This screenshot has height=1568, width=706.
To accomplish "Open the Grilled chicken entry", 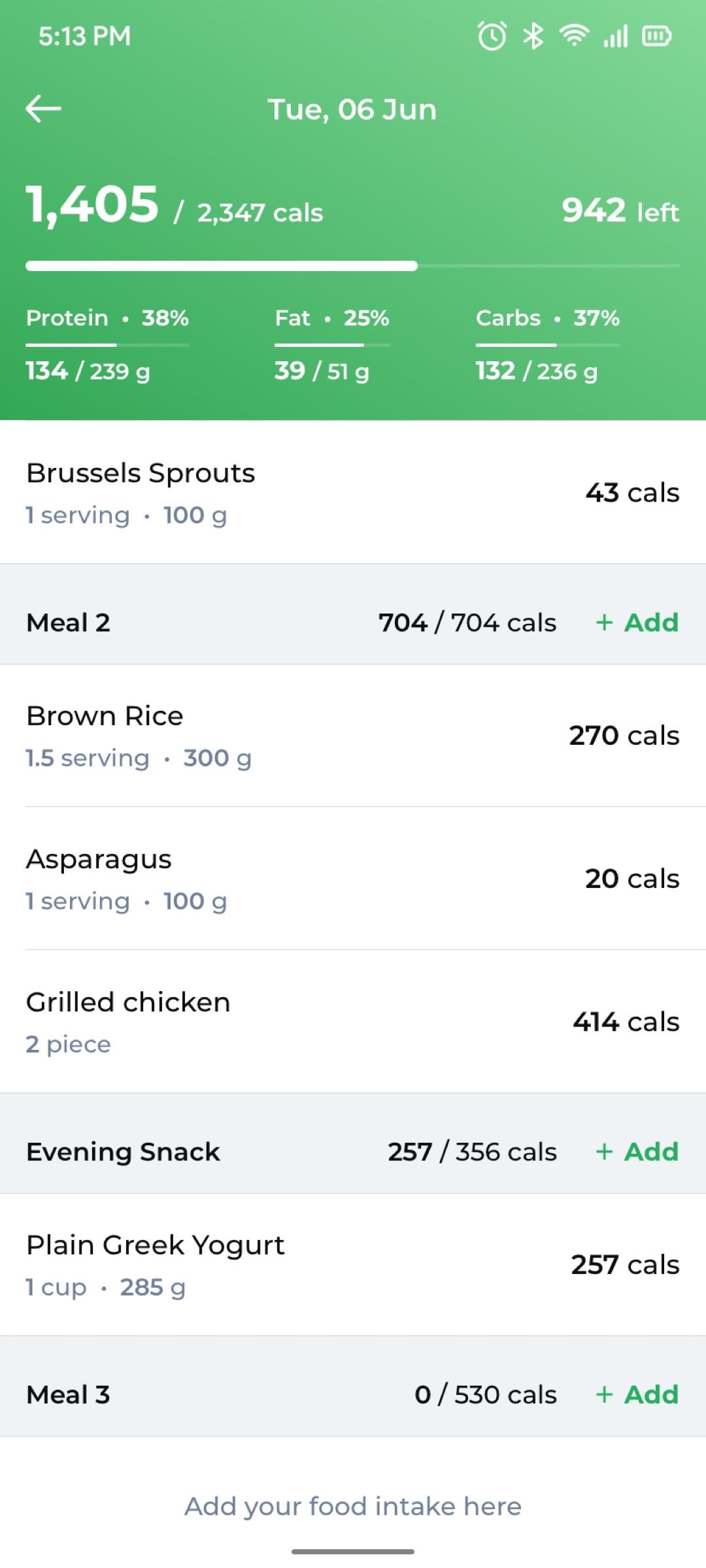I will tap(353, 1022).
